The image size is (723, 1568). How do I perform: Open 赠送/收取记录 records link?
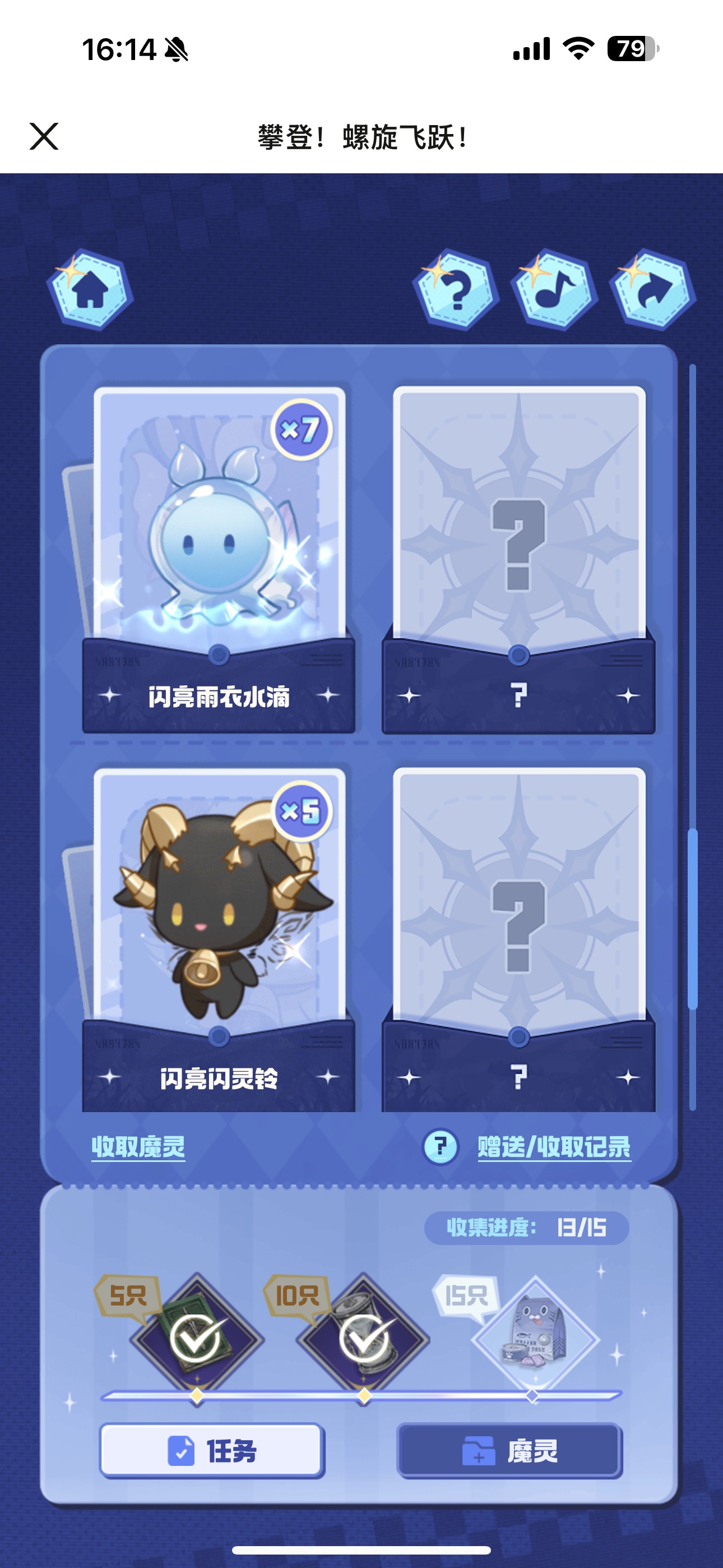[x=554, y=1147]
